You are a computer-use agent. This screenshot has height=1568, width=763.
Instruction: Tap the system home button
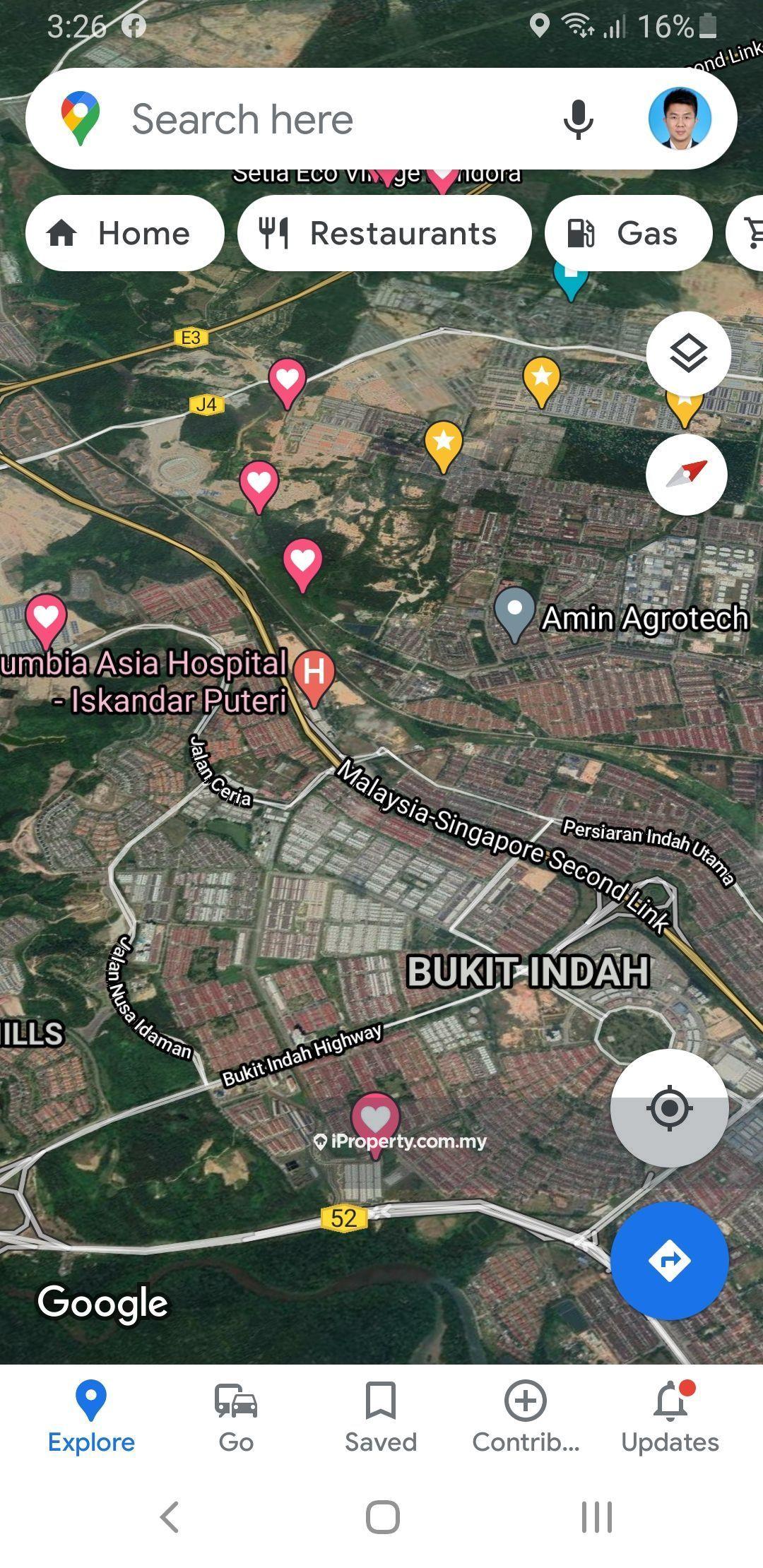tap(382, 1516)
